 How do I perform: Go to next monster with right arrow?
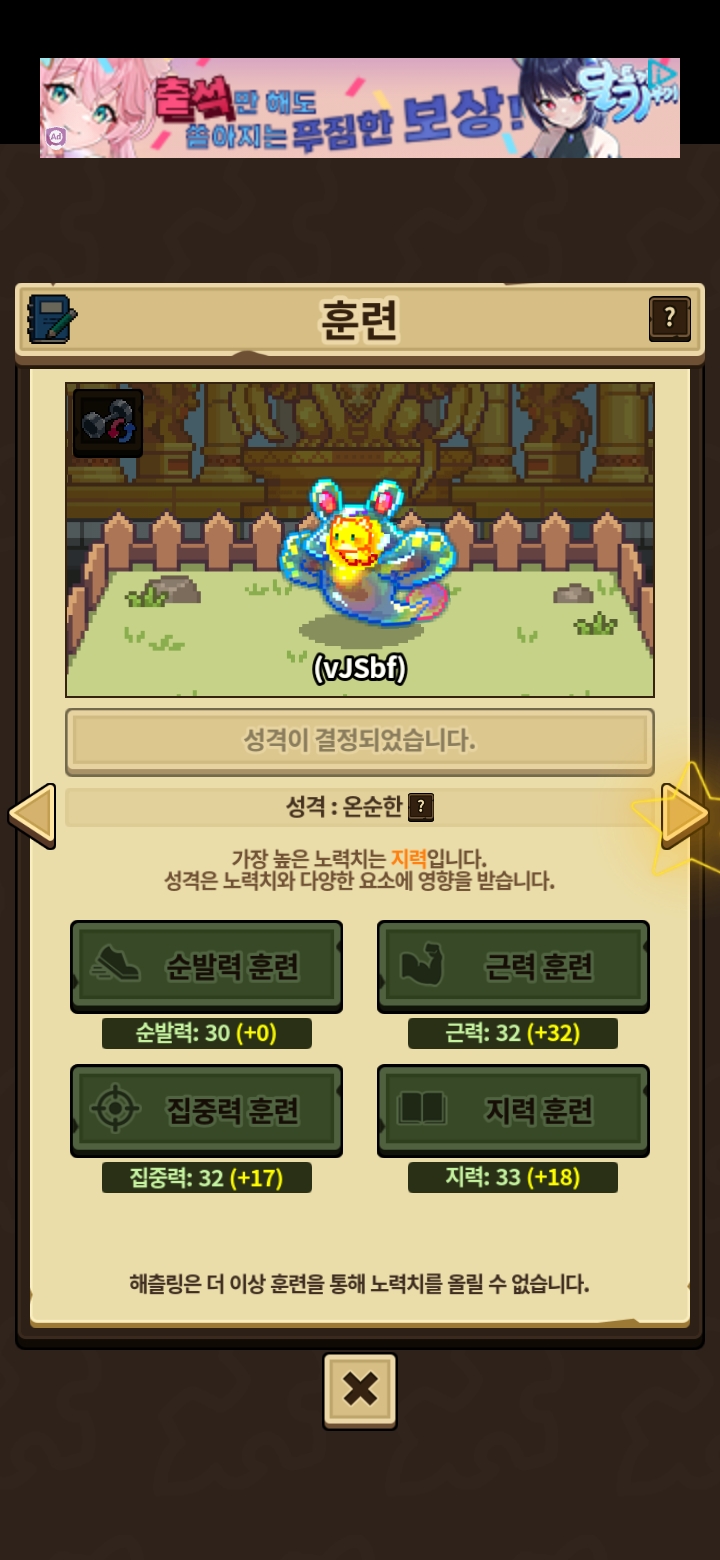tap(685, 815)
